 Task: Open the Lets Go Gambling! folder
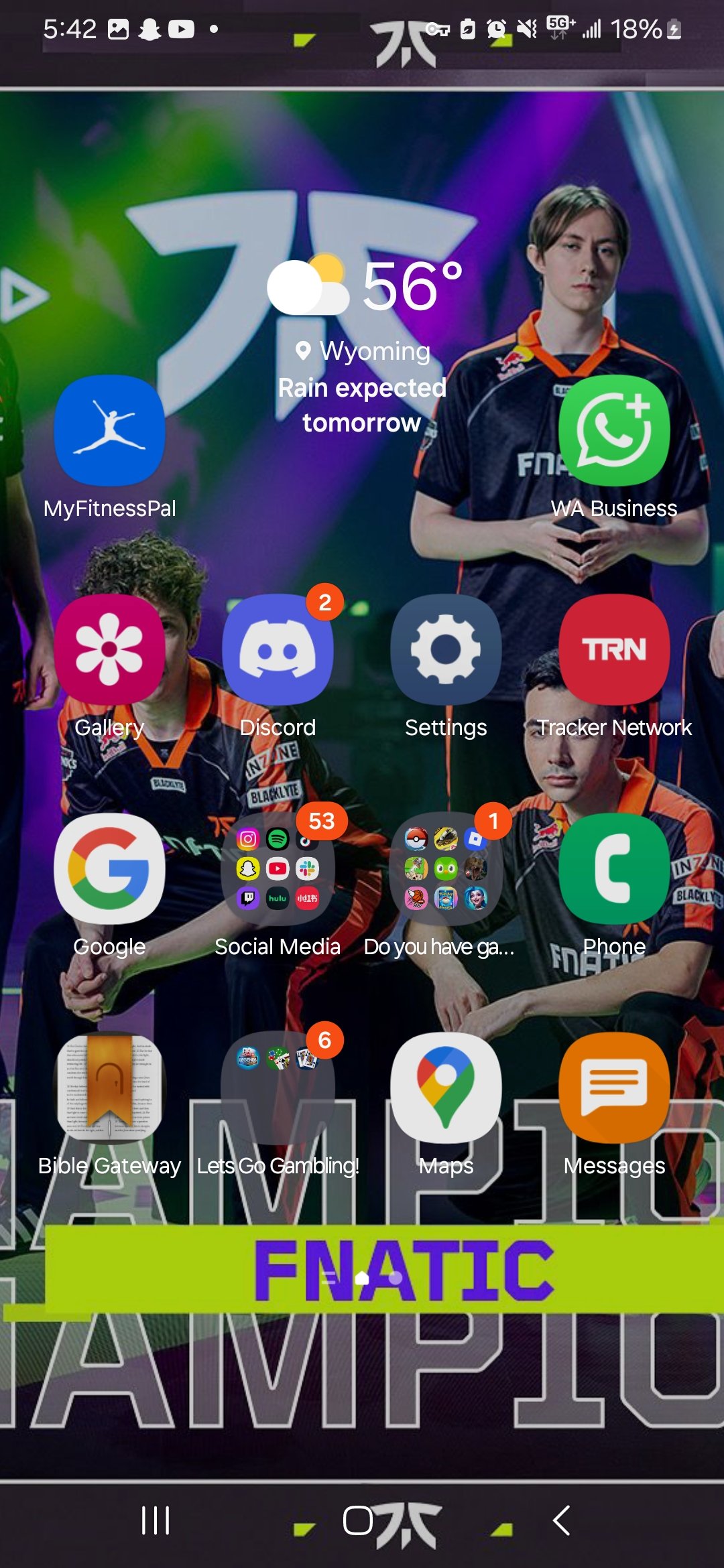click(278, 1088)
